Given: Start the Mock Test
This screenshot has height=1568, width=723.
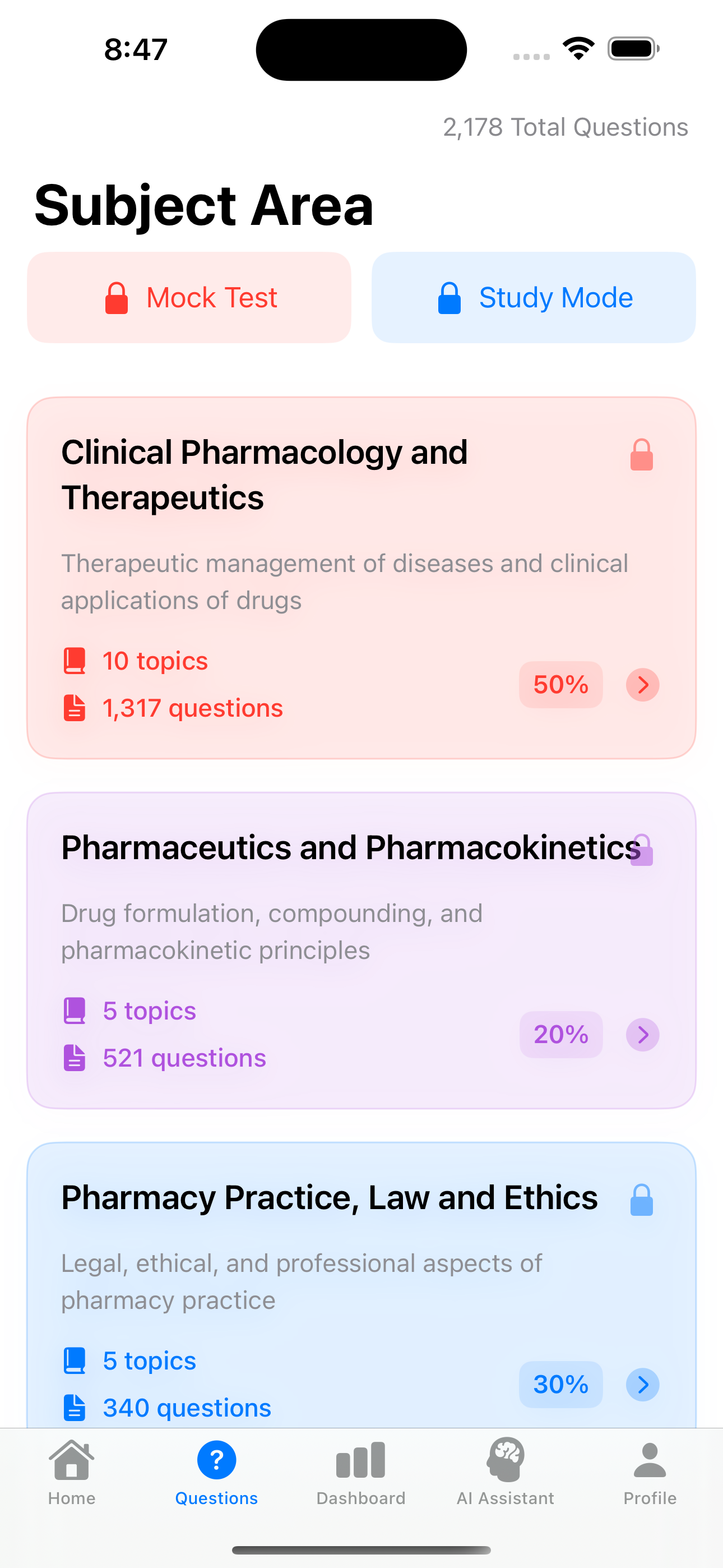Looking at the screenshot, I should coord(189,298).
